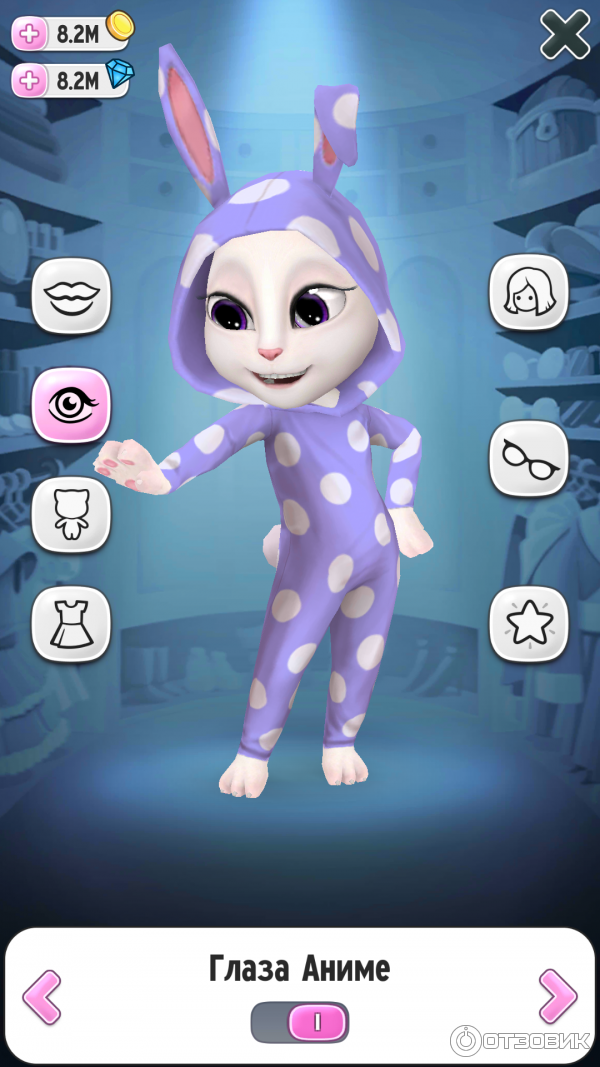This screenshot has height=1067, width=600.
Task: Open the lips makeup category
Action: [71, 295]
